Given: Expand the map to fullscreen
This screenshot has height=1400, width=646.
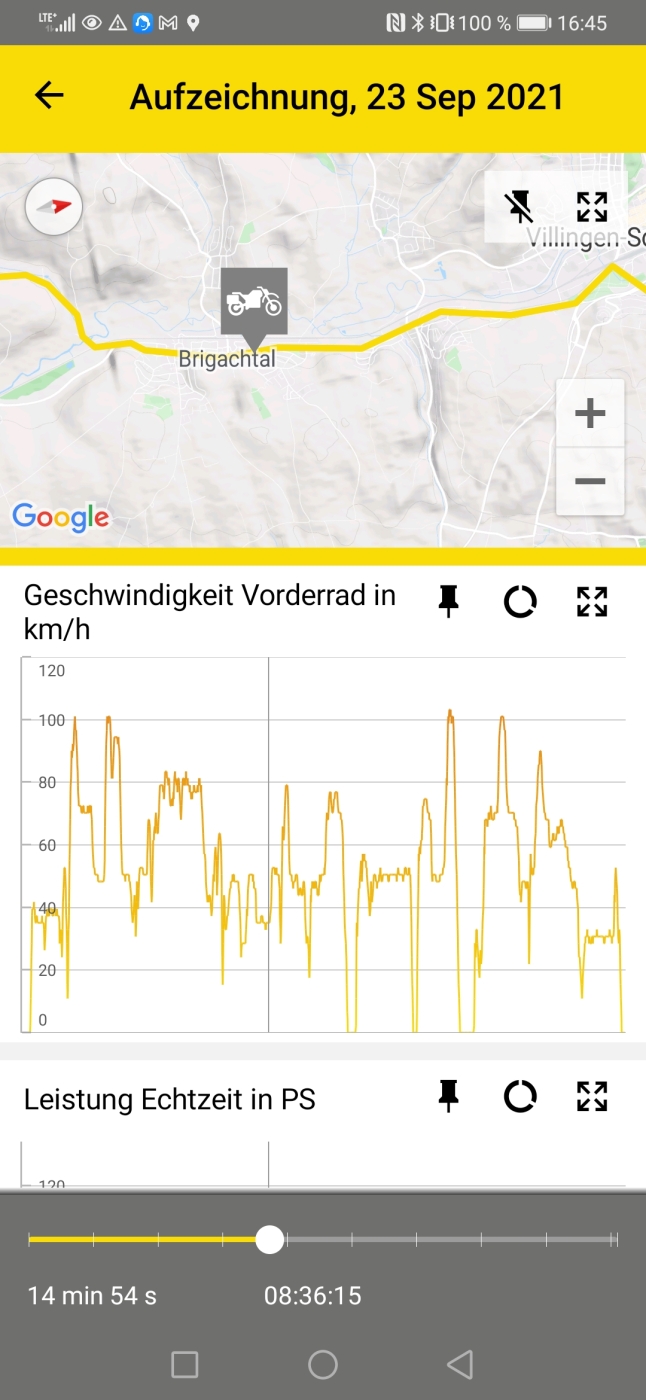Looking at the screenshot, I should click(x=592, y=207).
